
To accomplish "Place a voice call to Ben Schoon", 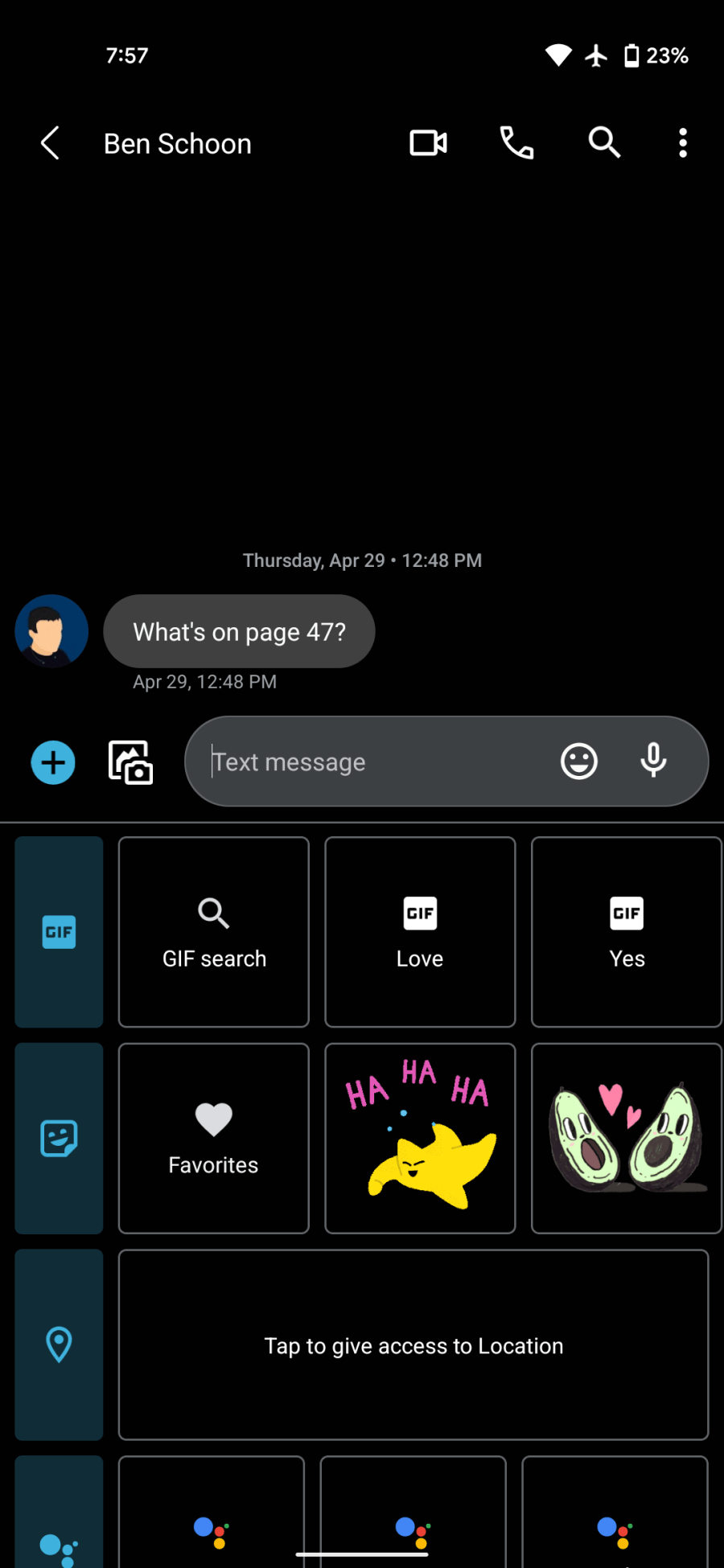I will pos(516,143).
